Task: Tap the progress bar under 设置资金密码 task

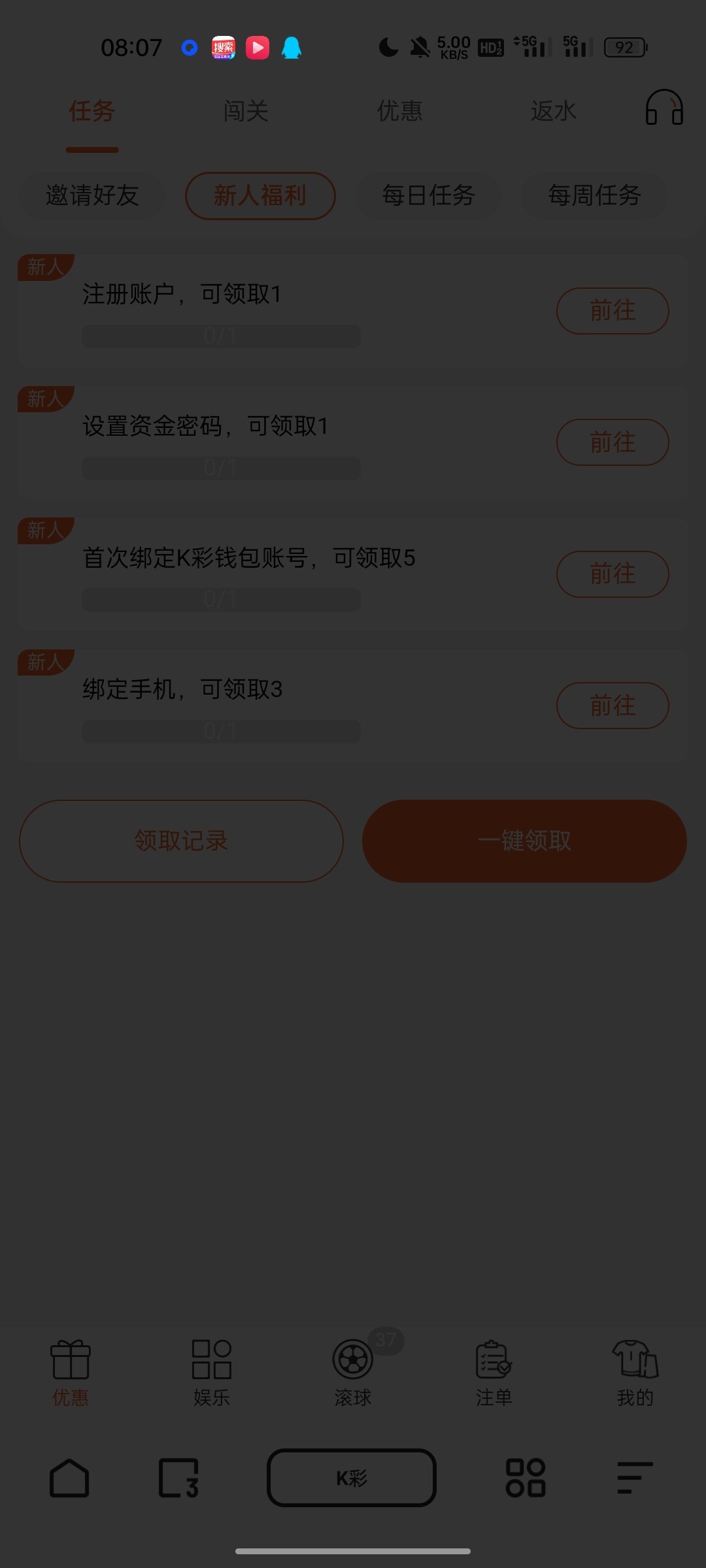Action: coord(221,468)
